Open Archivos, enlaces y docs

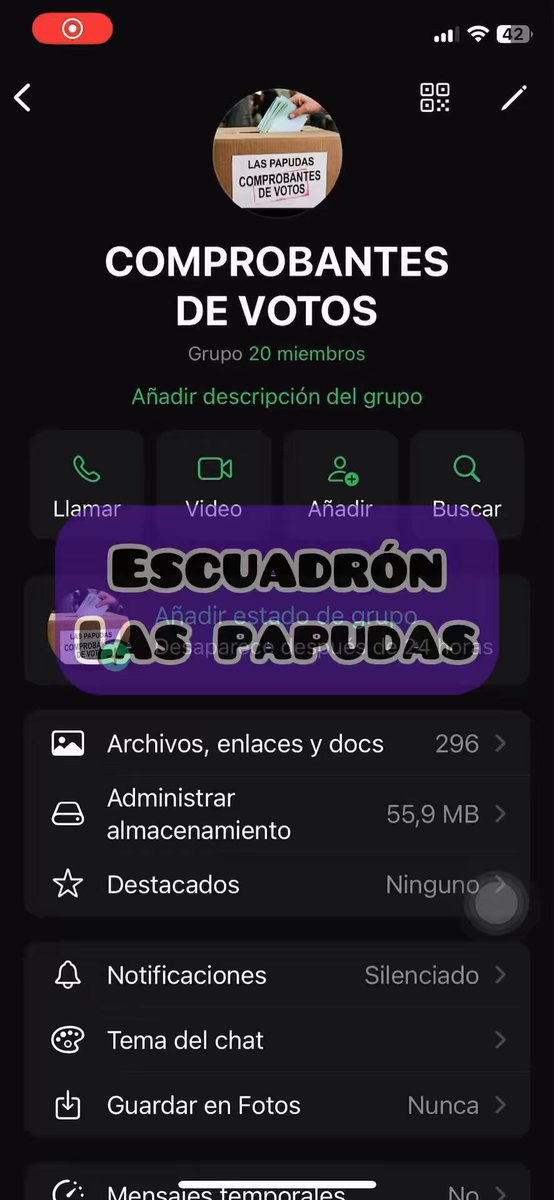tap(277, 744)
